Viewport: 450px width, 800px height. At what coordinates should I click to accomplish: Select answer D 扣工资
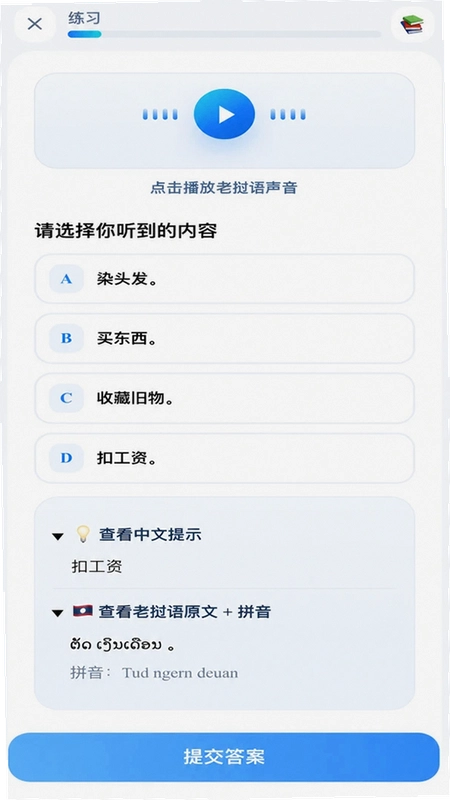pyautogui.click(x=224, y=458)
